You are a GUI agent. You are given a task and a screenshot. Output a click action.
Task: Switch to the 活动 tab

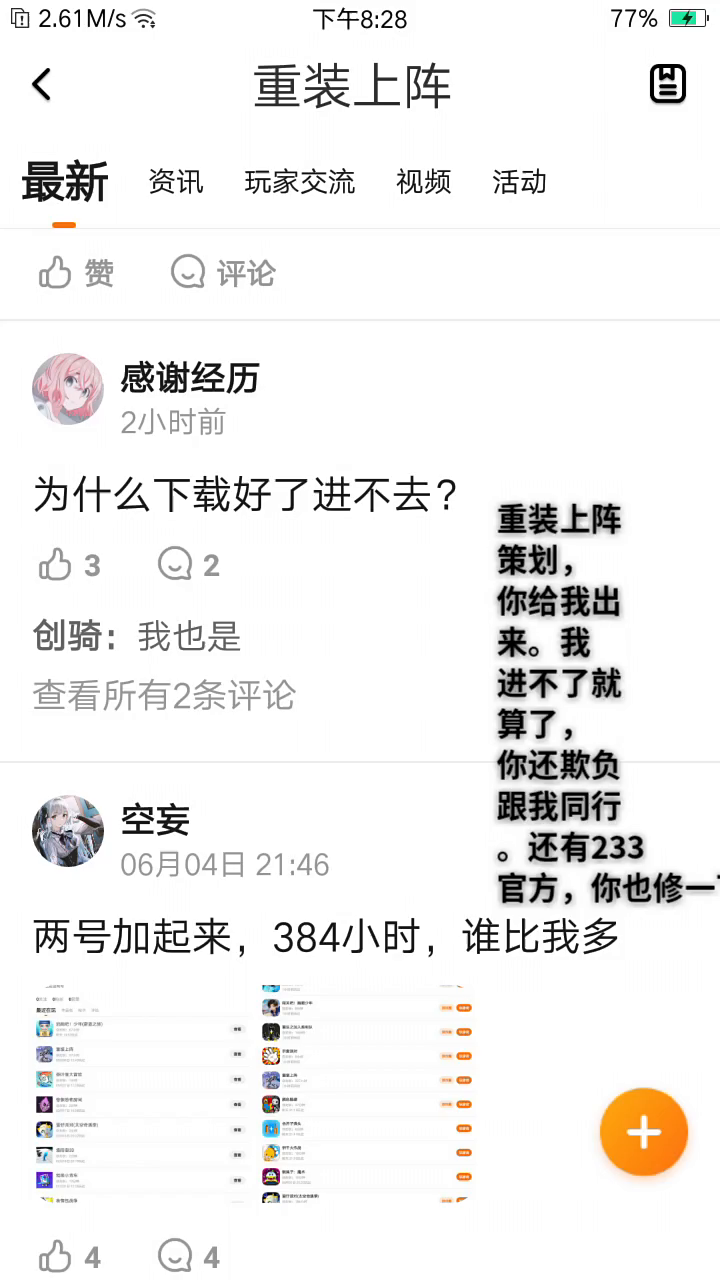point(519,181)
